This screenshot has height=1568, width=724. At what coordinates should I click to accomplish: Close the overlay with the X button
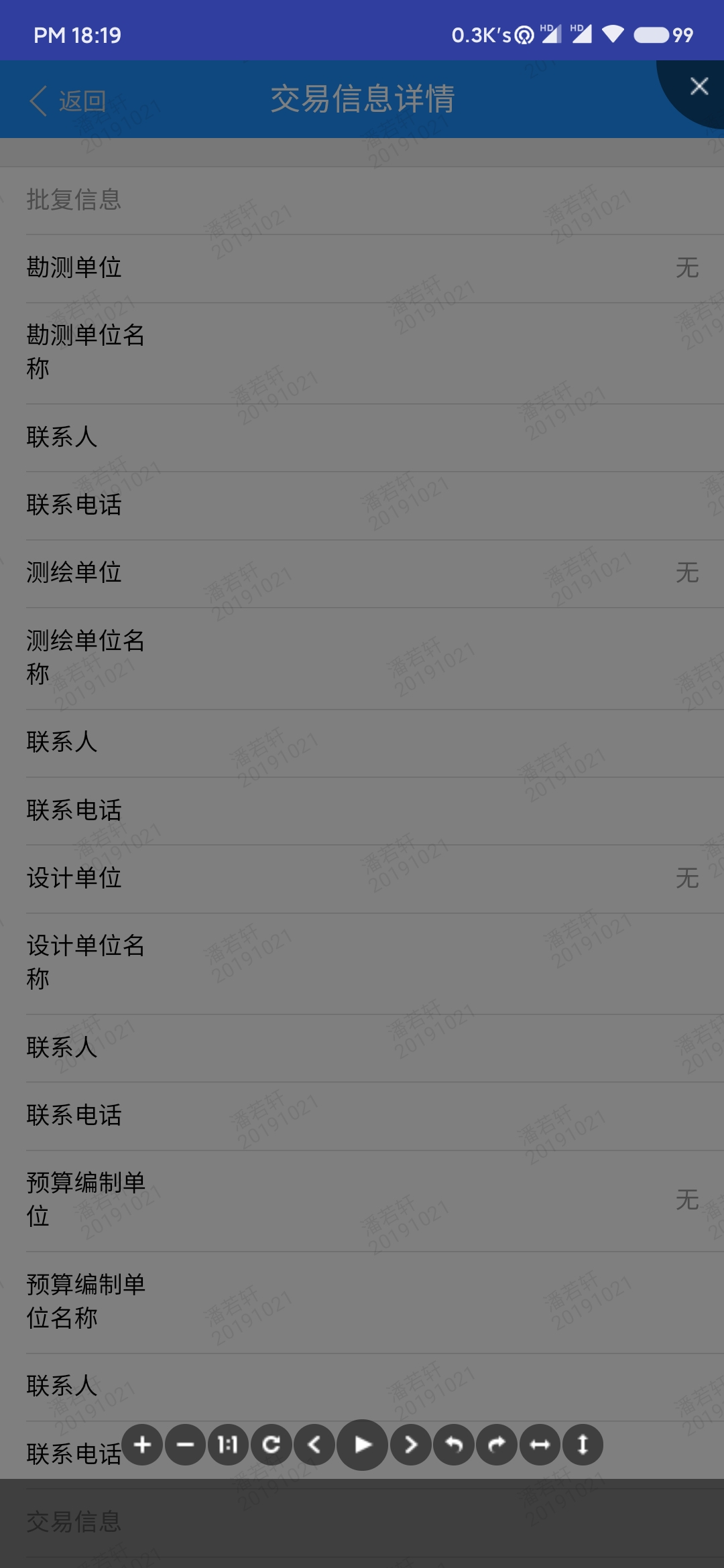tap(699, 86)
